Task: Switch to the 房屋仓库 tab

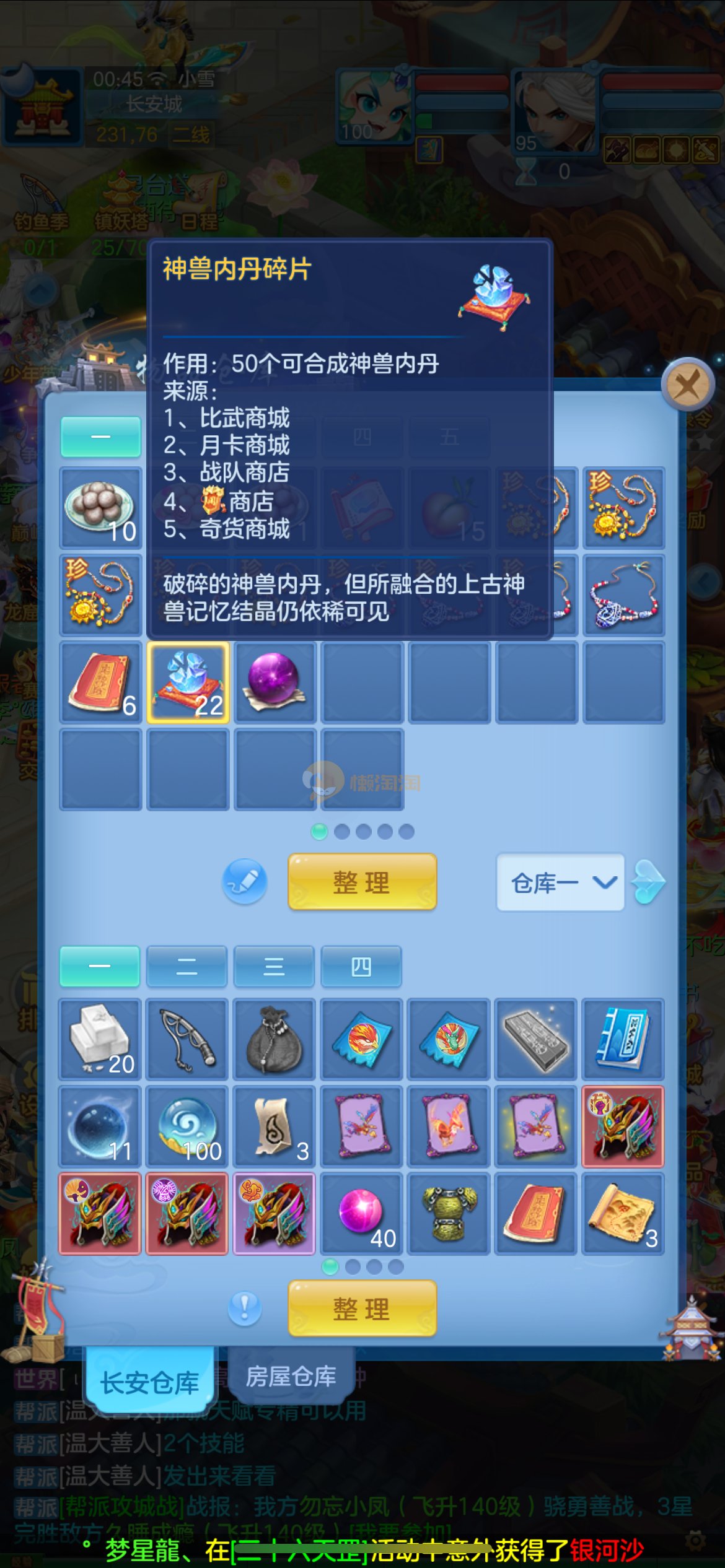Action: [291, 1377]
